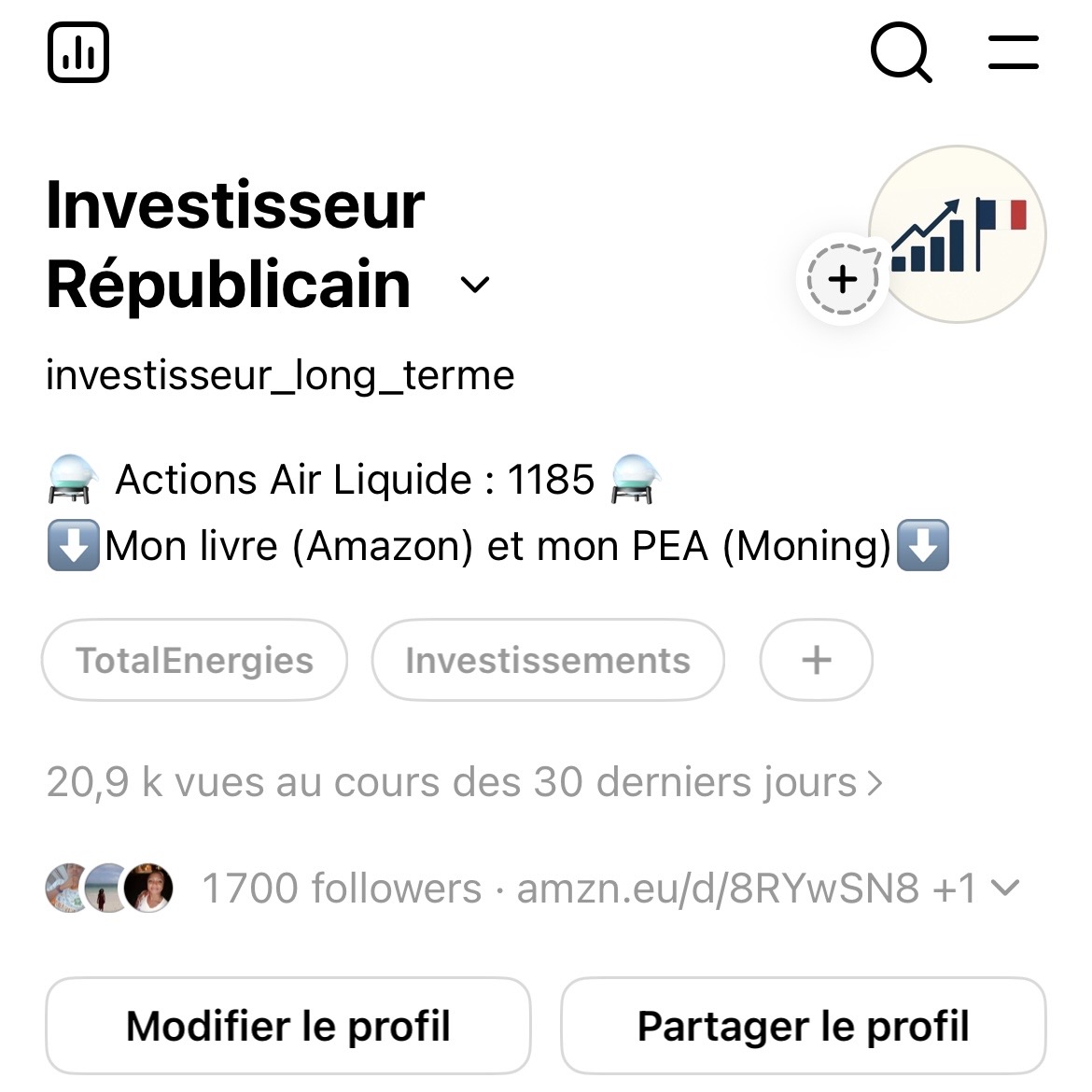Select the Investissements interest chip
Viewport: 1092px width, 1092px height.
pos(548,660)
